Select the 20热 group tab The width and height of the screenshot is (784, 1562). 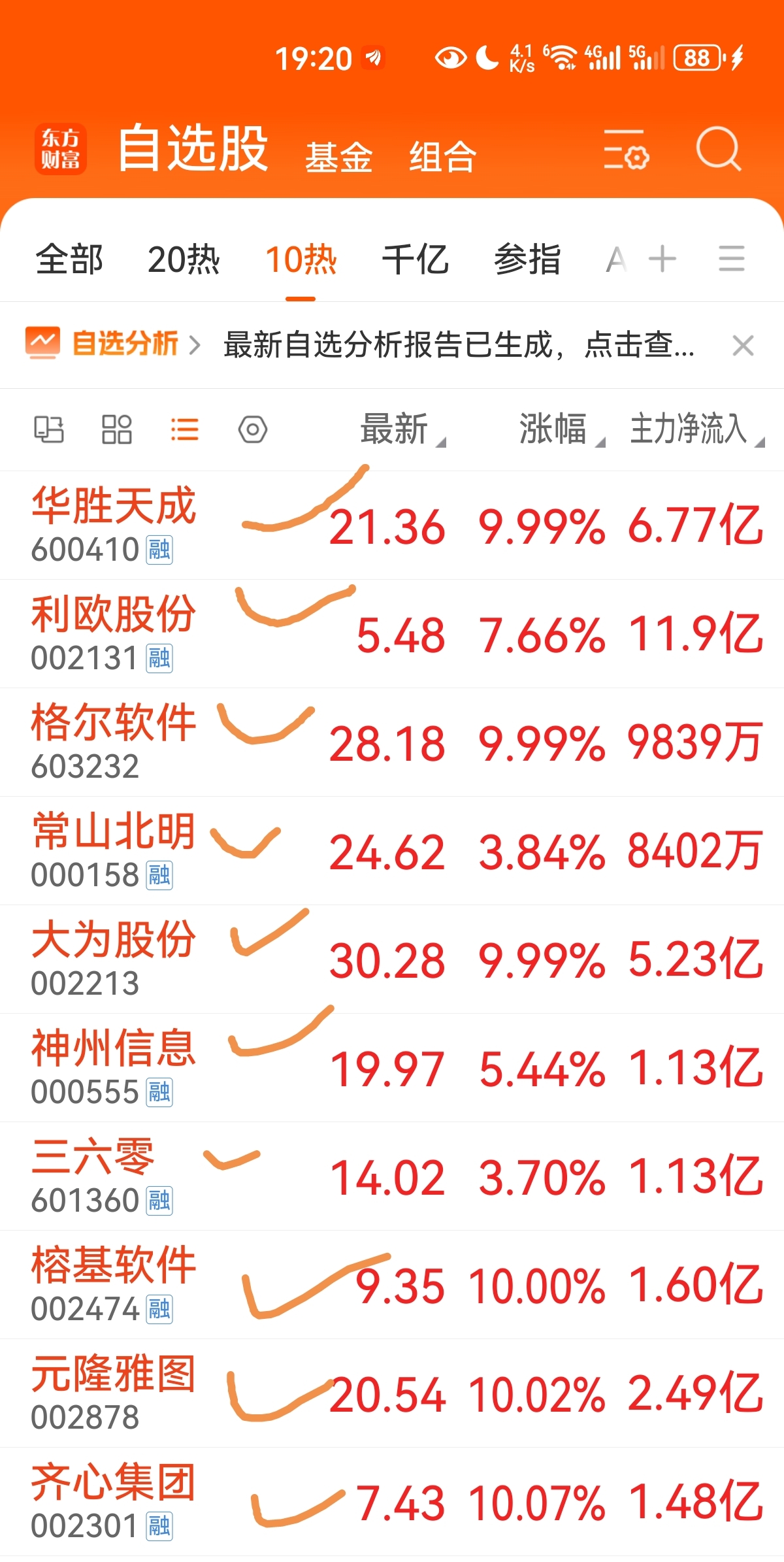click(184, 259)
